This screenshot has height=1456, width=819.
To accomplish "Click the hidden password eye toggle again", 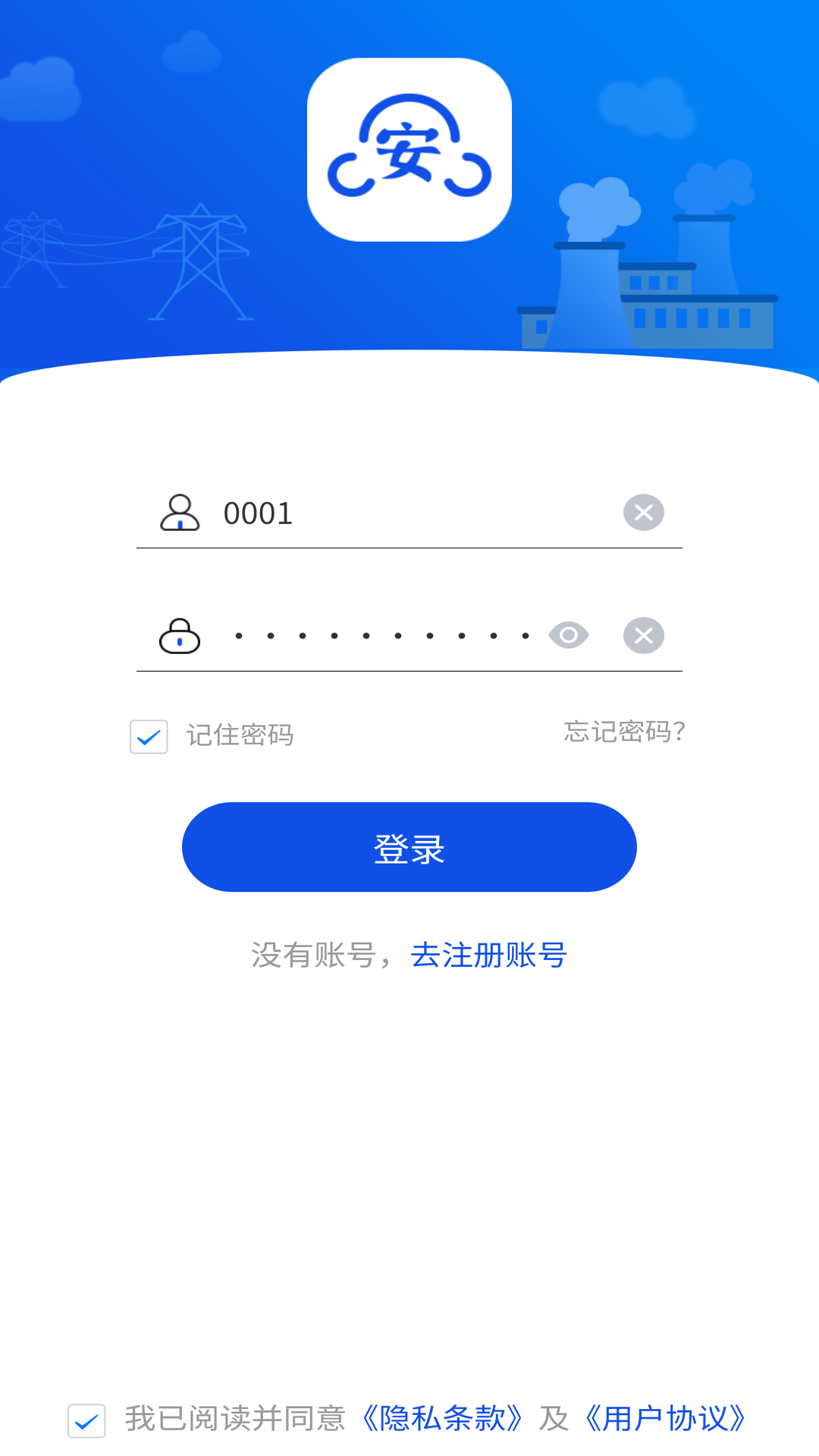I will click(x=569, y=635).
